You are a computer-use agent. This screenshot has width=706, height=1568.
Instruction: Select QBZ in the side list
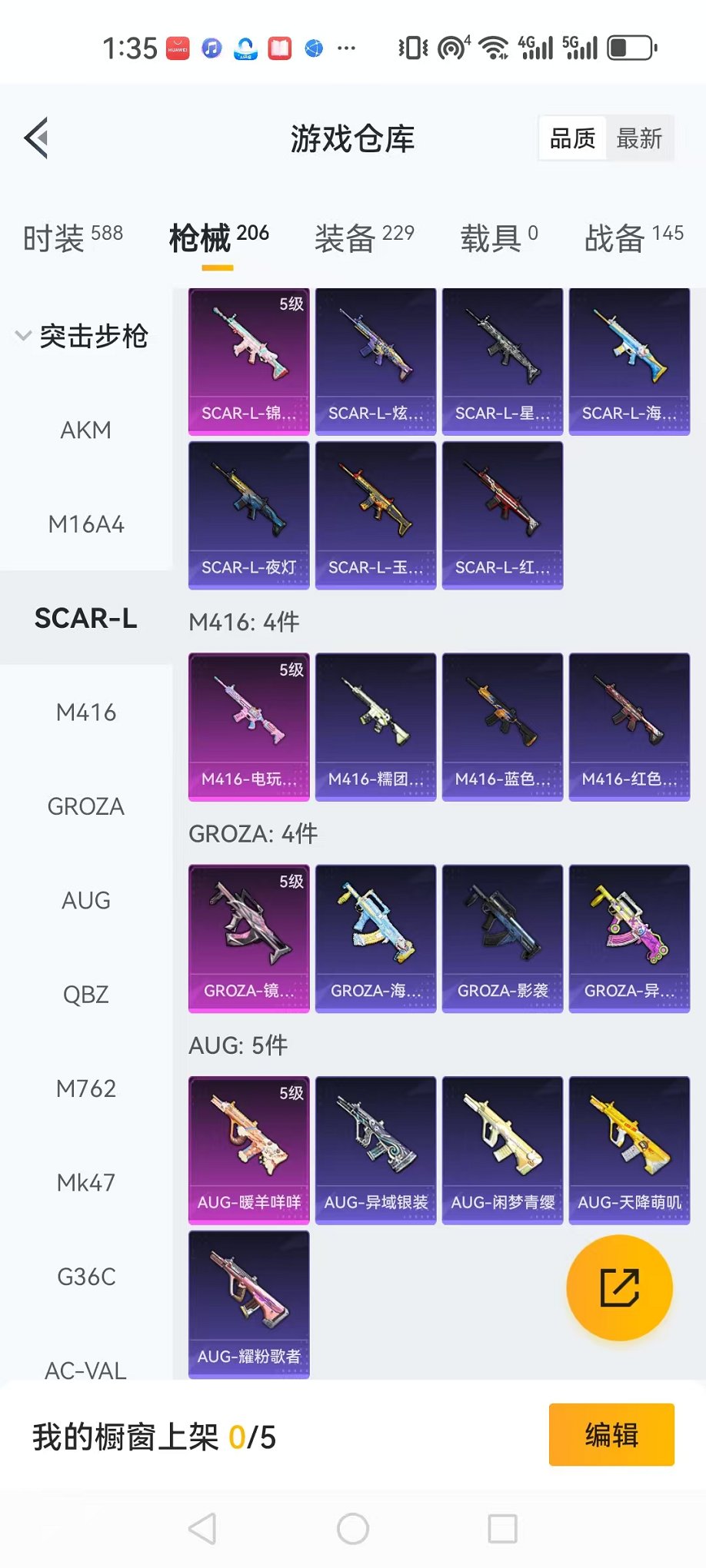point(86,995)
